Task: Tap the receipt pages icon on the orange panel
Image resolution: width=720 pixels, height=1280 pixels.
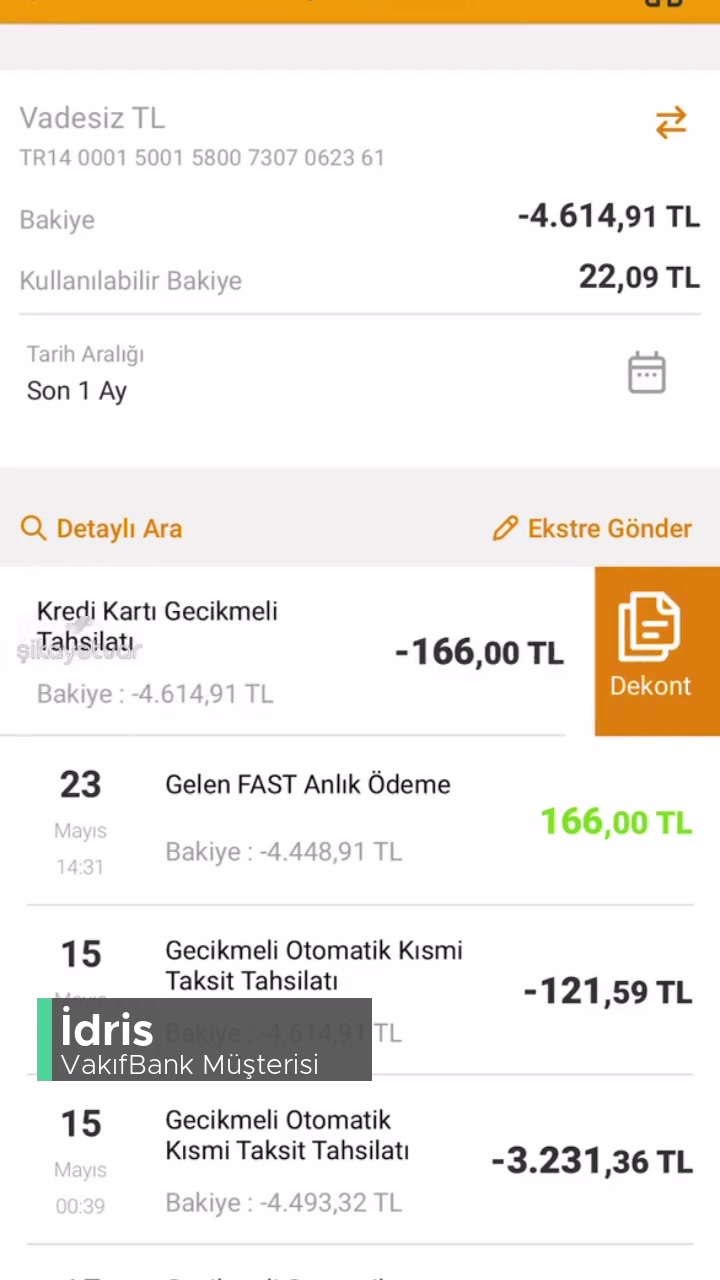Action: [650, 624]
